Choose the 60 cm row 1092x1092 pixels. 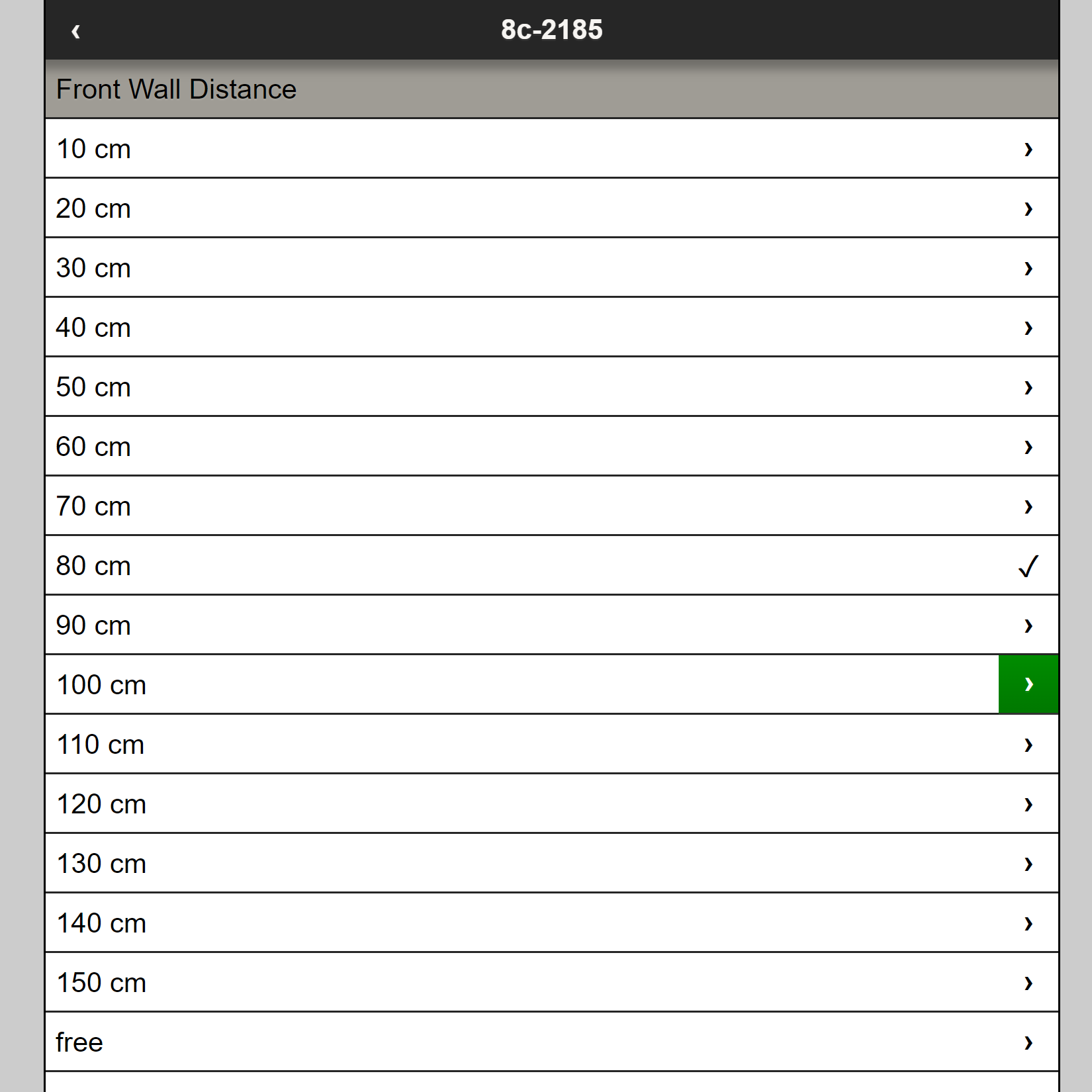[551, 447]
